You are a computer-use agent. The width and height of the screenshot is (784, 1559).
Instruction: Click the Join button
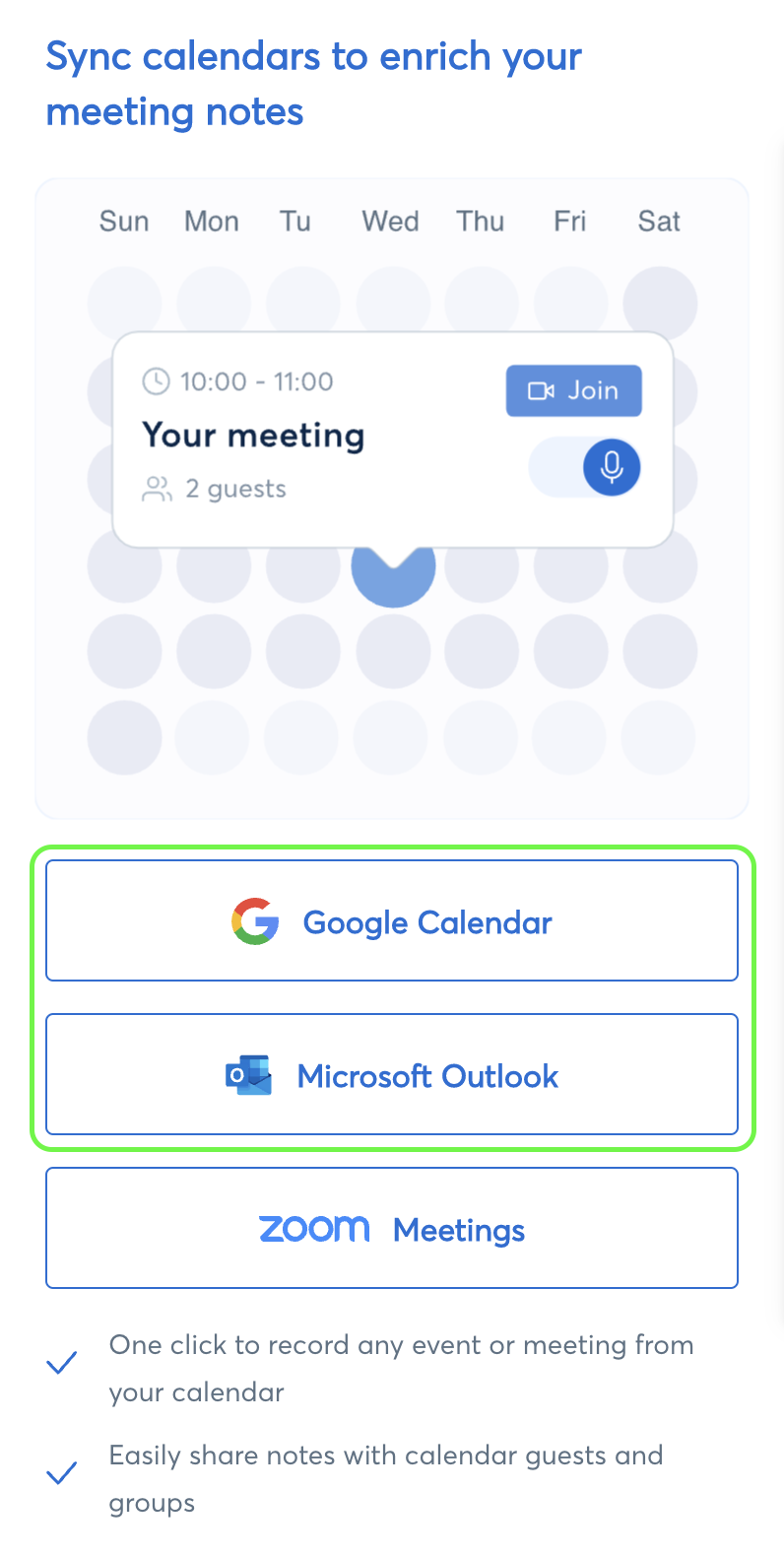pyautogui.click(x=573, y=390)
